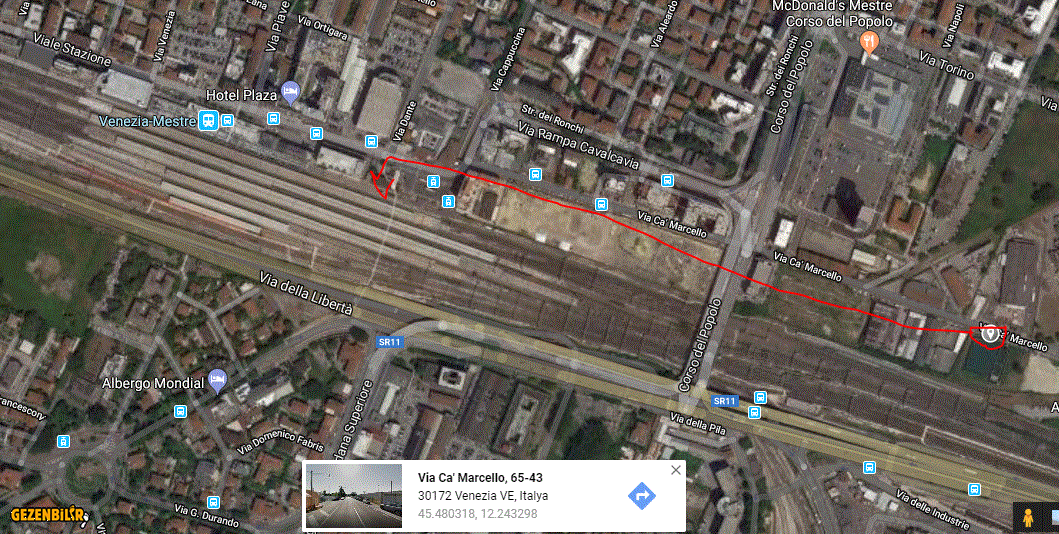Tap the Albergo Mondial hotel marker
The height and width of the screenshot is (534, 1059).
217,381
